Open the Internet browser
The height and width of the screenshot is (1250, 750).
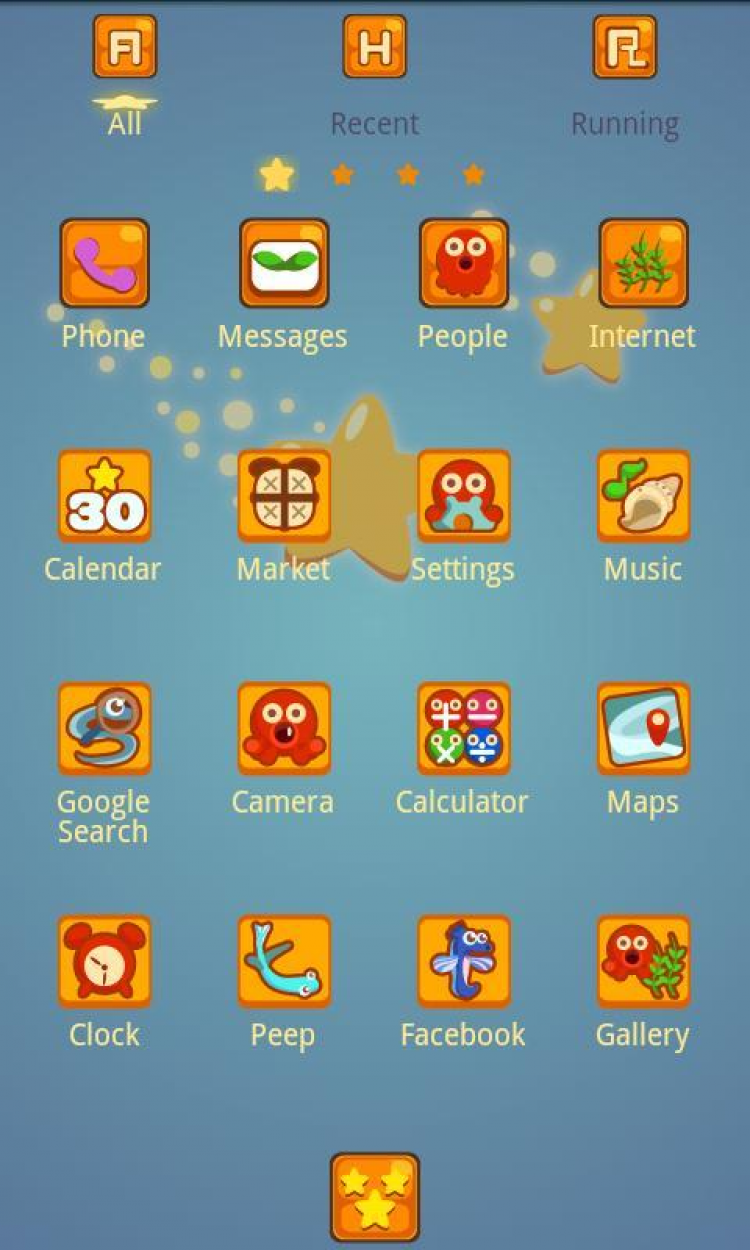click(x=643, y=263)
